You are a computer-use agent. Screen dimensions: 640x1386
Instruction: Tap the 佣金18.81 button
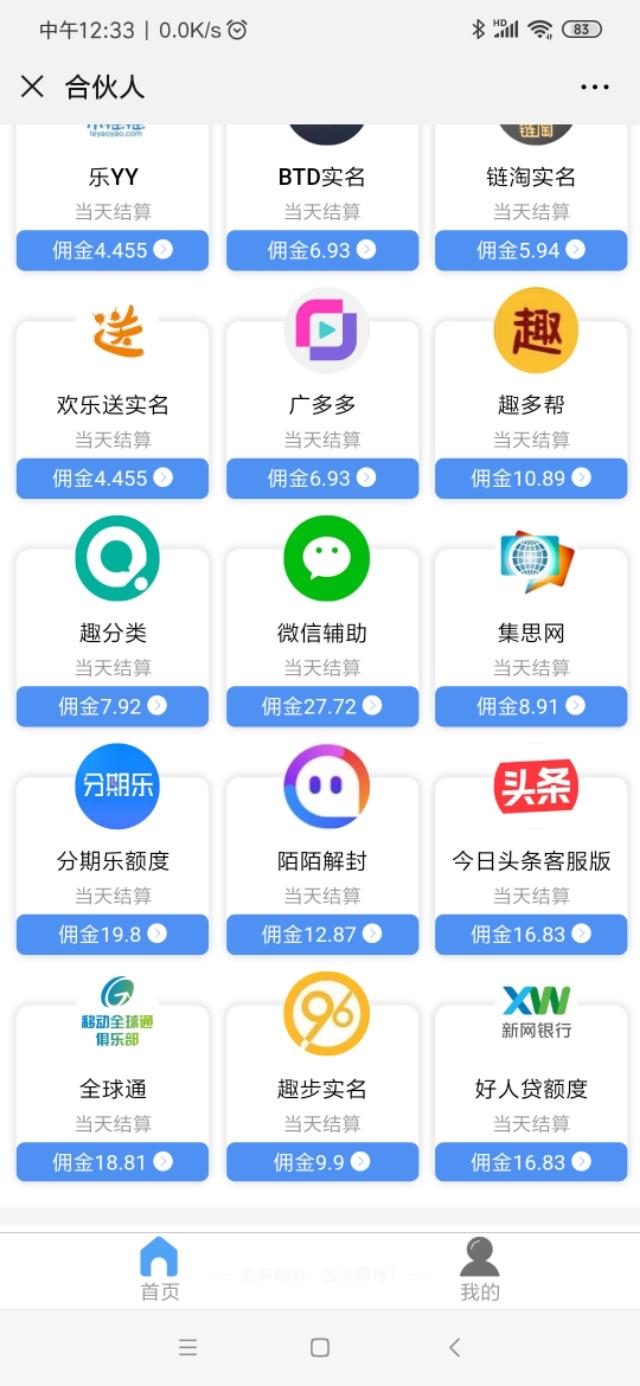pos(112,1162)
